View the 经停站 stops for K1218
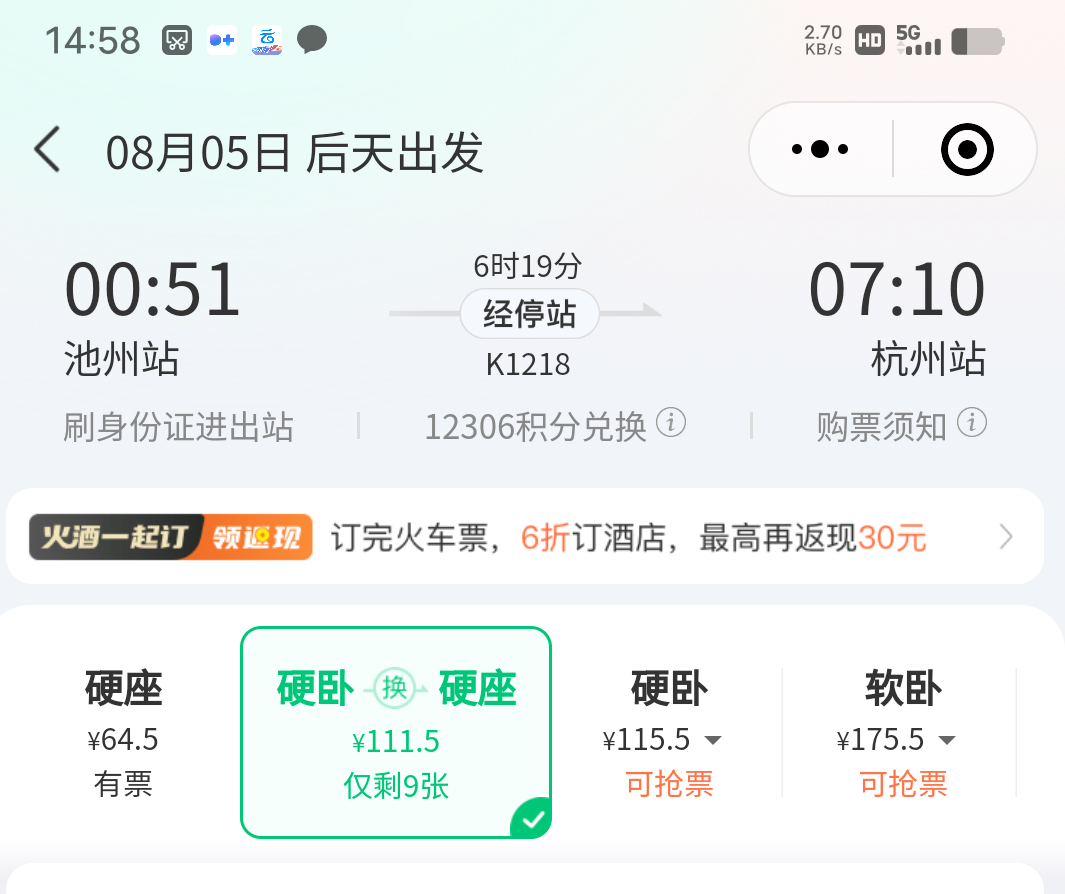Image resolution: width=1065 pixels, height=894 pixels. coord(529,315)
